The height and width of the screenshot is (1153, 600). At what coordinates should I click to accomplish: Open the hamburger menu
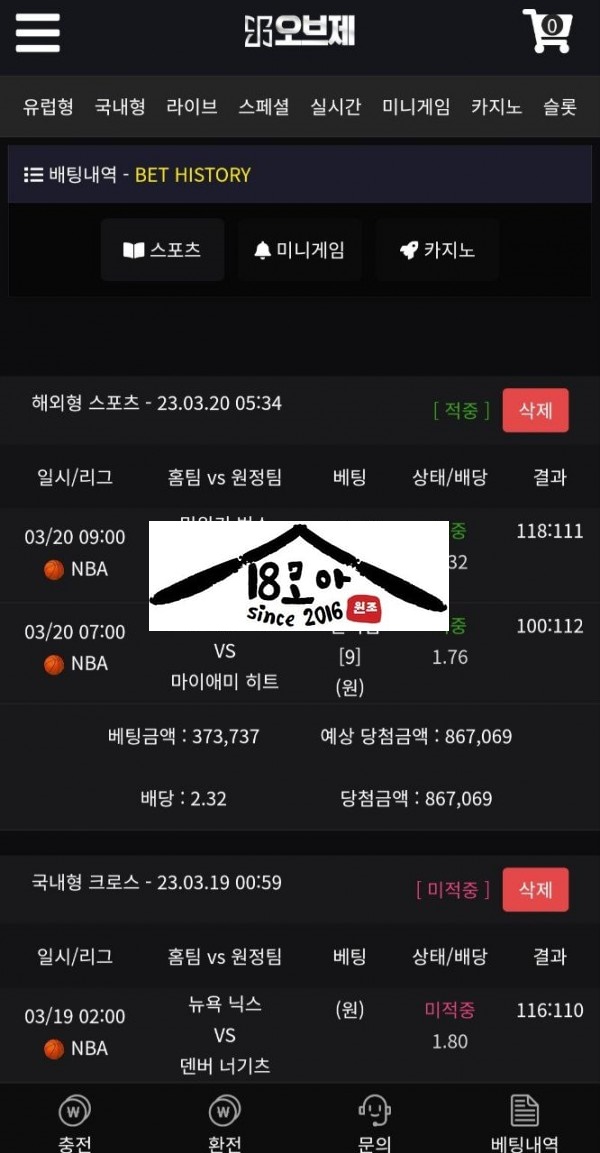pos(38,32)
